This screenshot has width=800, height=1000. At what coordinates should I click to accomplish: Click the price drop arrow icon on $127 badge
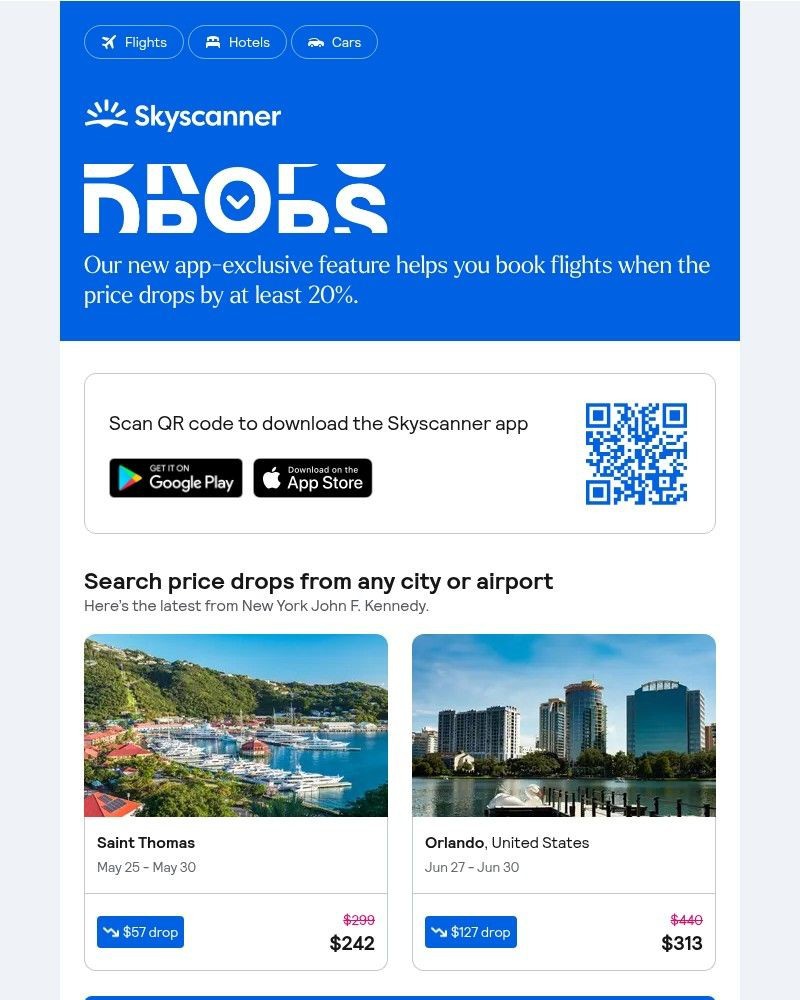[x=438, y=931]
